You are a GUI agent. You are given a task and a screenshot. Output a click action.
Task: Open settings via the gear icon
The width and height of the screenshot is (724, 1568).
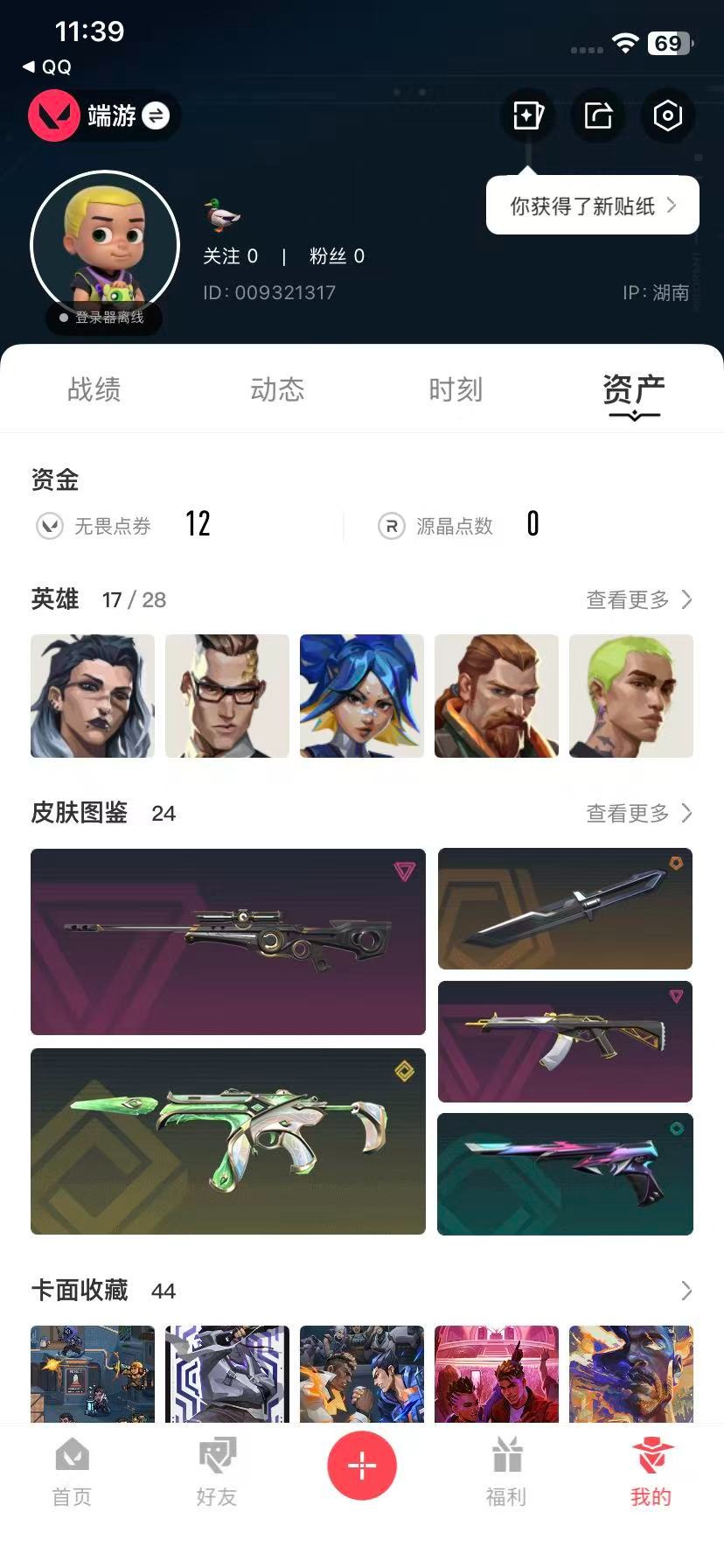click(x=667, y=115)
